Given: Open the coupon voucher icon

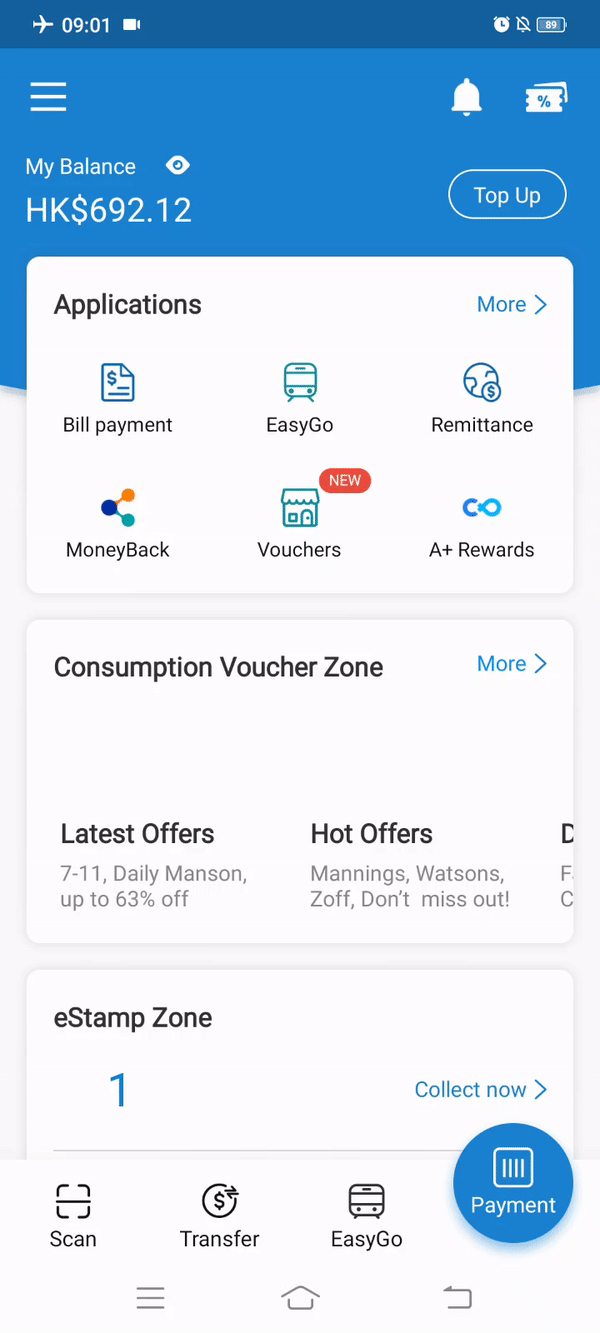Looking at the screenshot, I should pos(546,98).
